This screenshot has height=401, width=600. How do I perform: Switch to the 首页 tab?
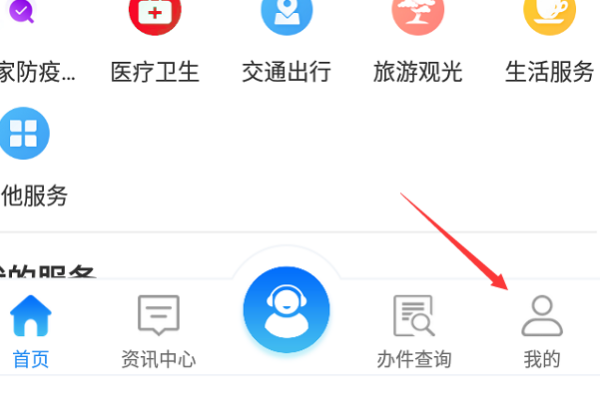click(31, 330)
